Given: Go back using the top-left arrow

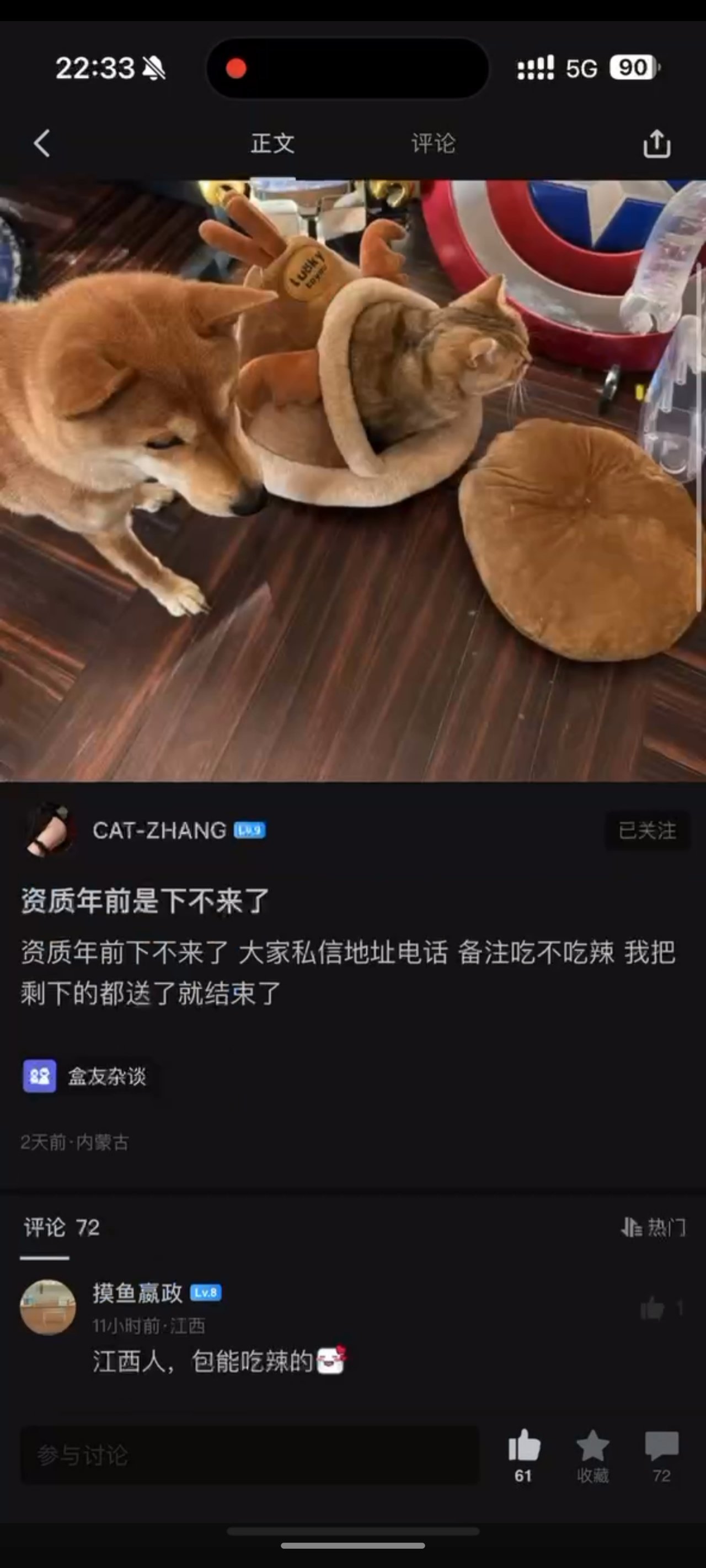Looking at the screenshot, I should pos(41,144).
